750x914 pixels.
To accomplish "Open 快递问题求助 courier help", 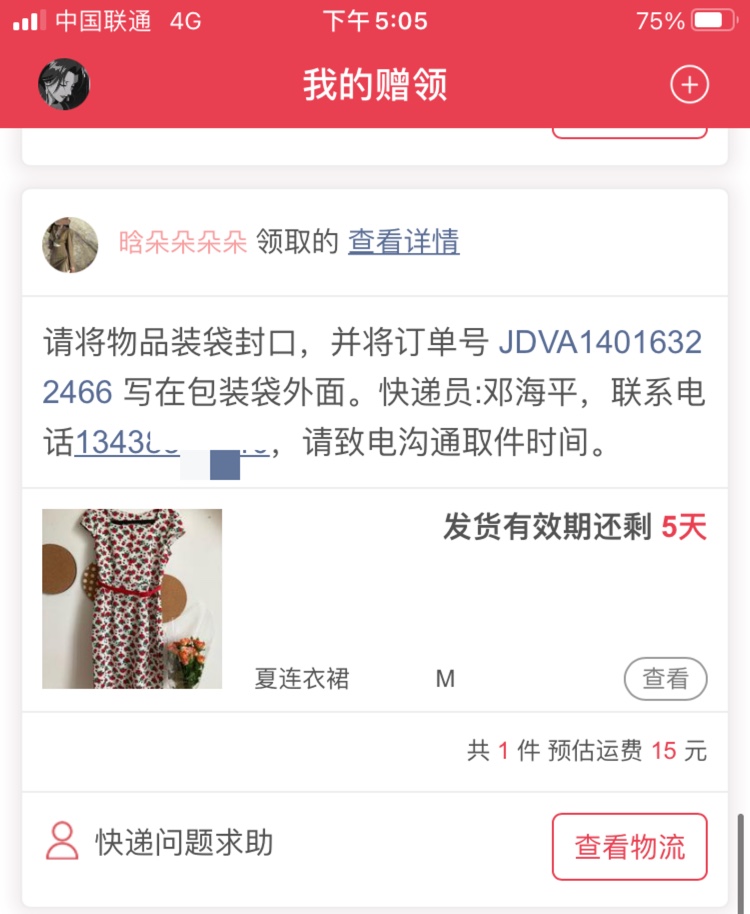I will pyautogui.click(x=160, y=843).
